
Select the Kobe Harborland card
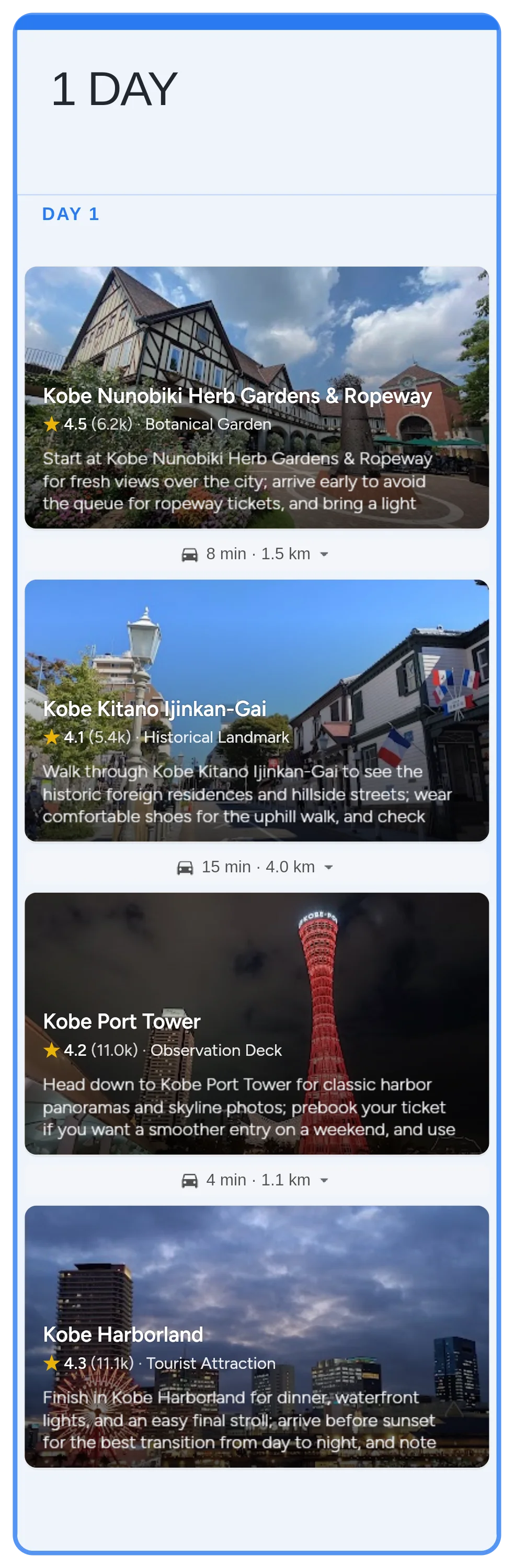click(256, 1335)
